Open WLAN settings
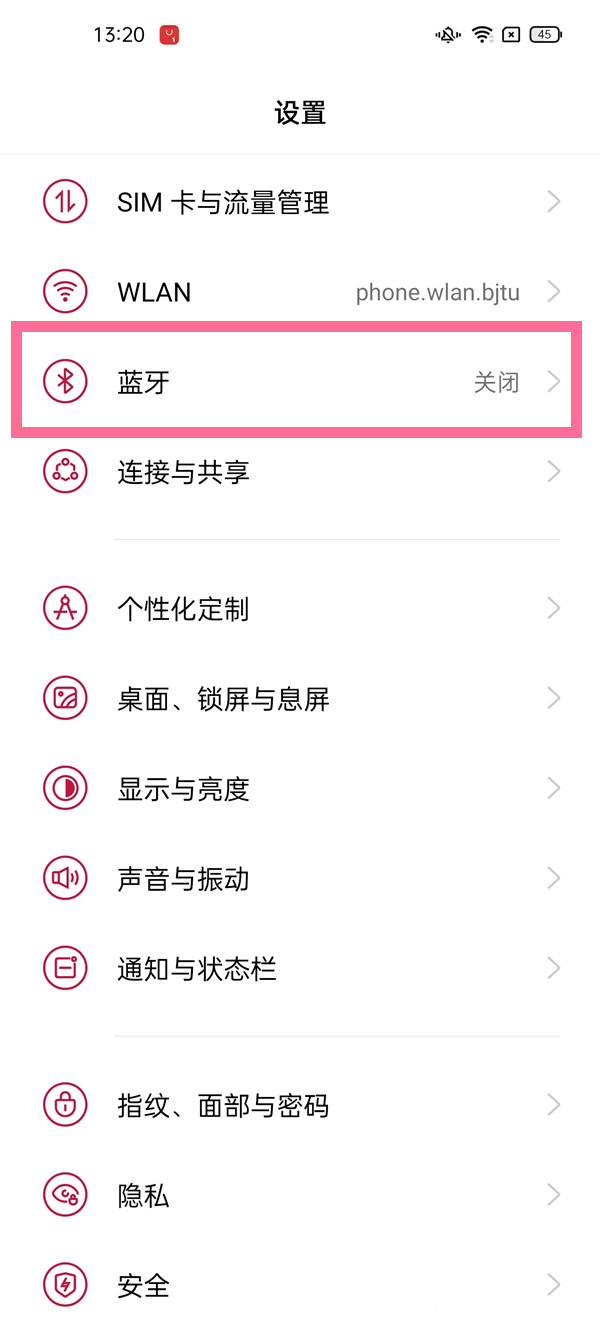The image size is (600, 1340). (x=300, y=293)
